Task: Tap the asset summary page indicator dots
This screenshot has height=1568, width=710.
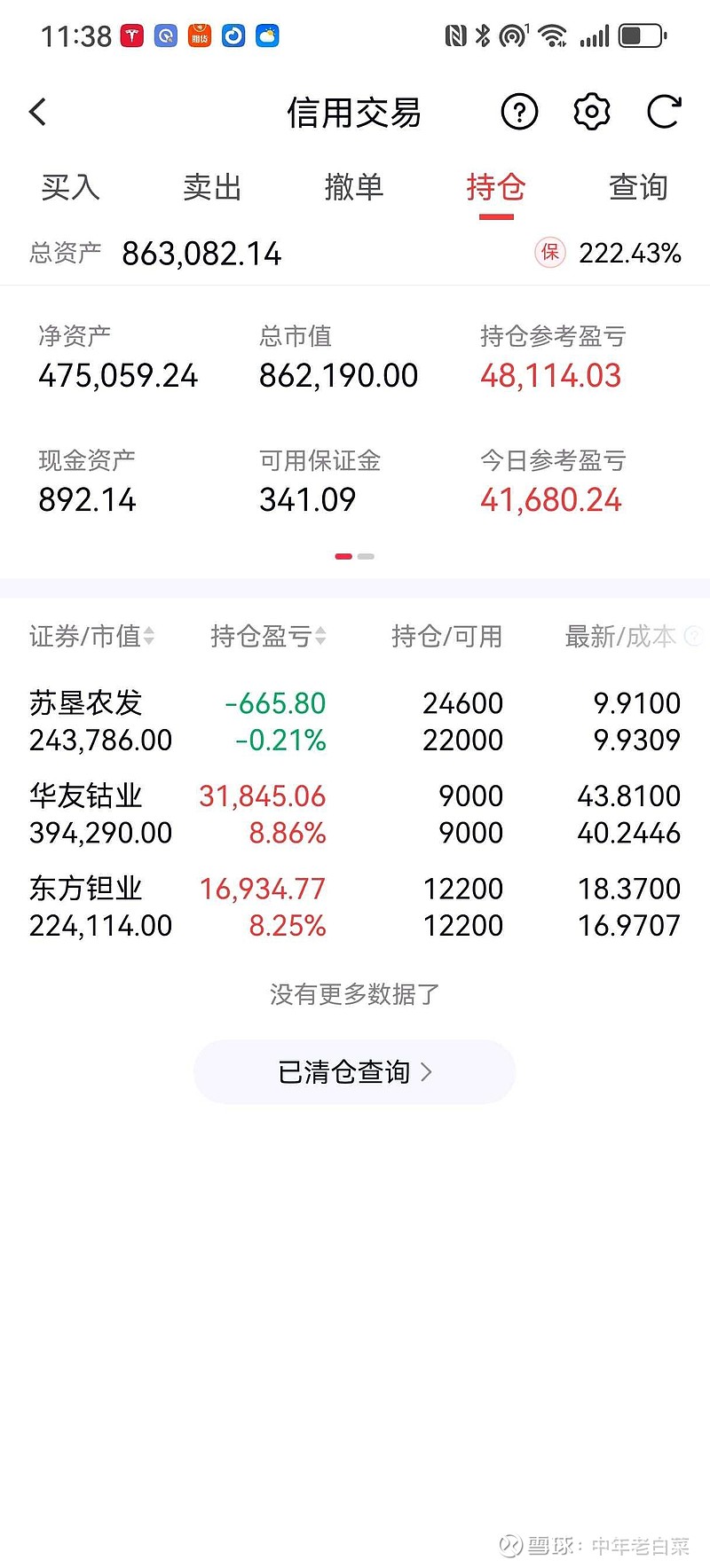Action: pos(355,556)
